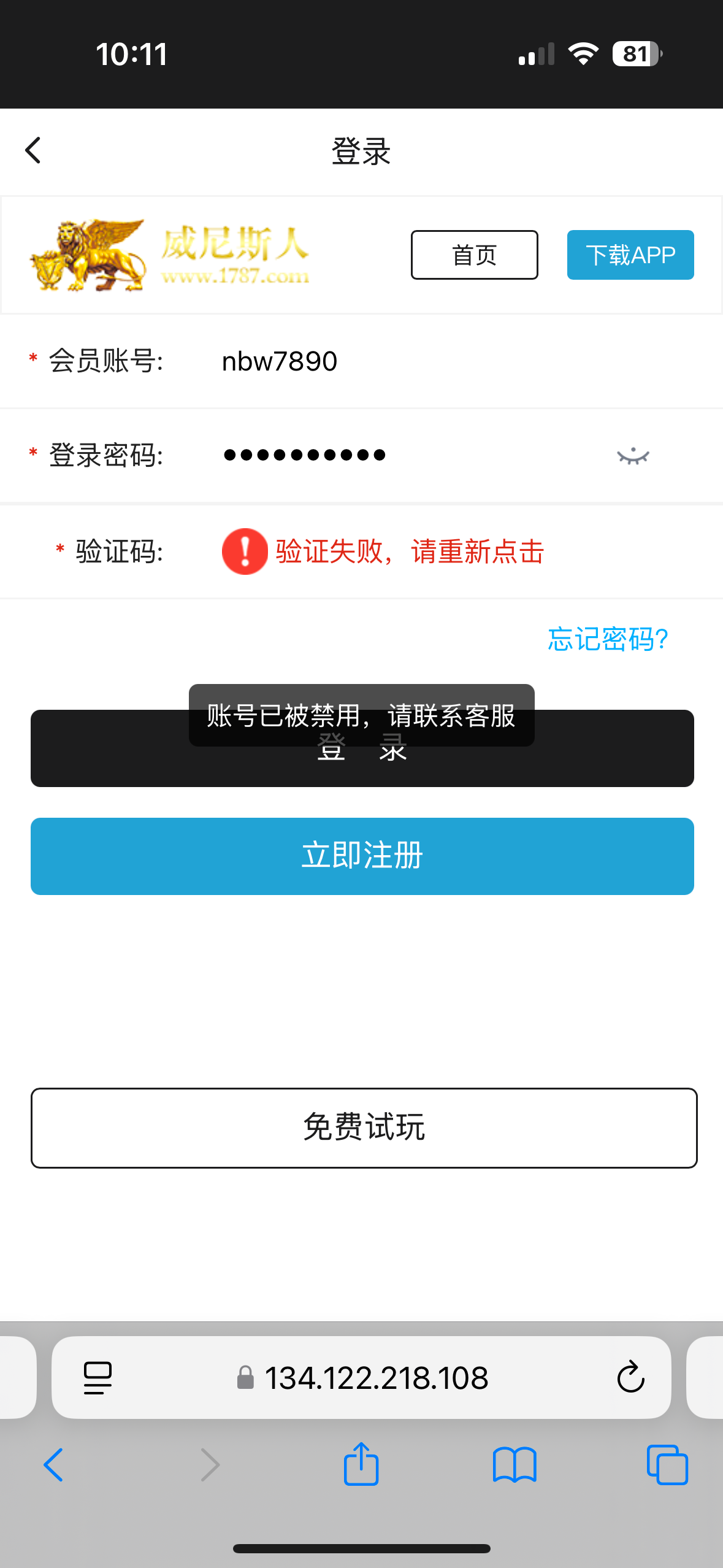The width and height of the screenshot is (723, 1568).
Task: Open the 忘记密码 link
Action: [607, 639]
